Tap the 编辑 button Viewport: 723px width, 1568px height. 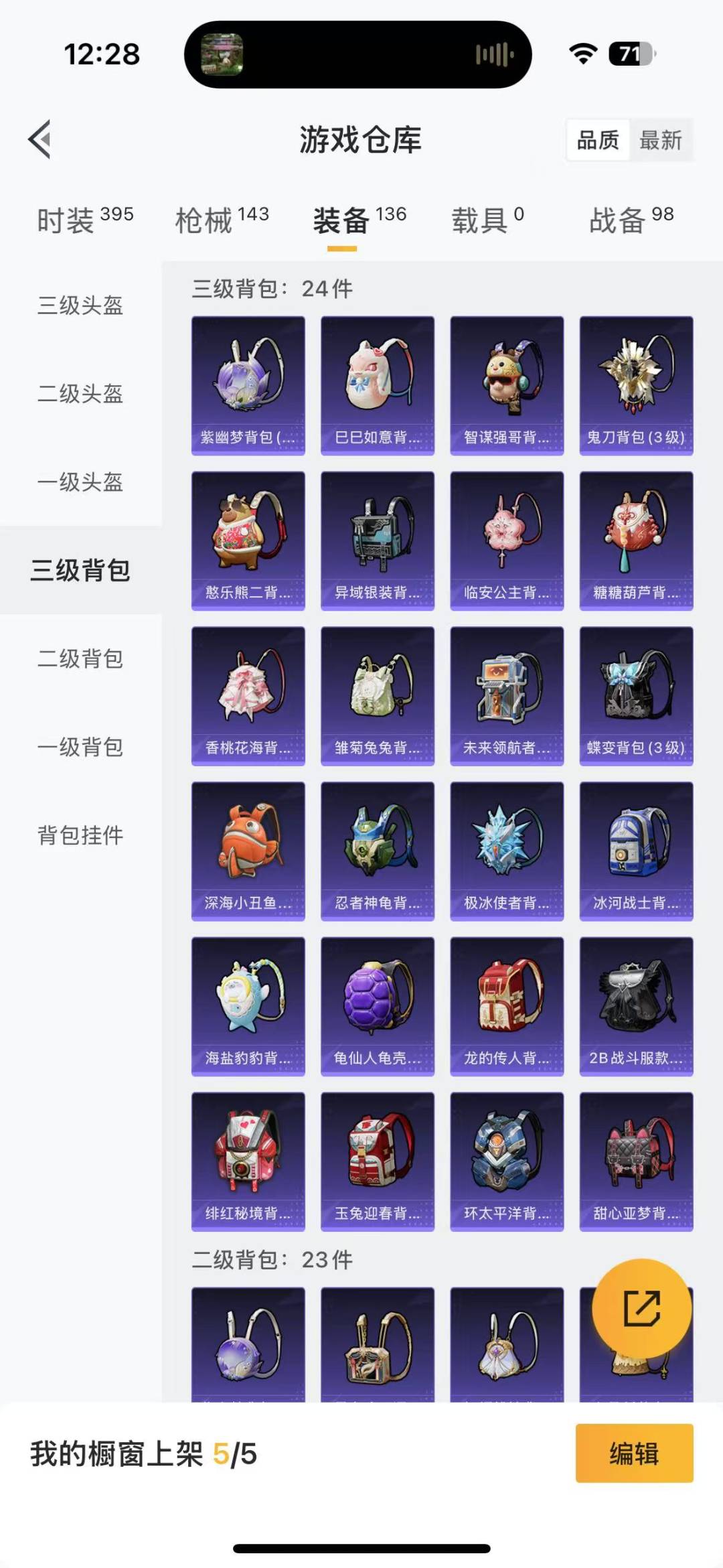(x=634, y=1453)
